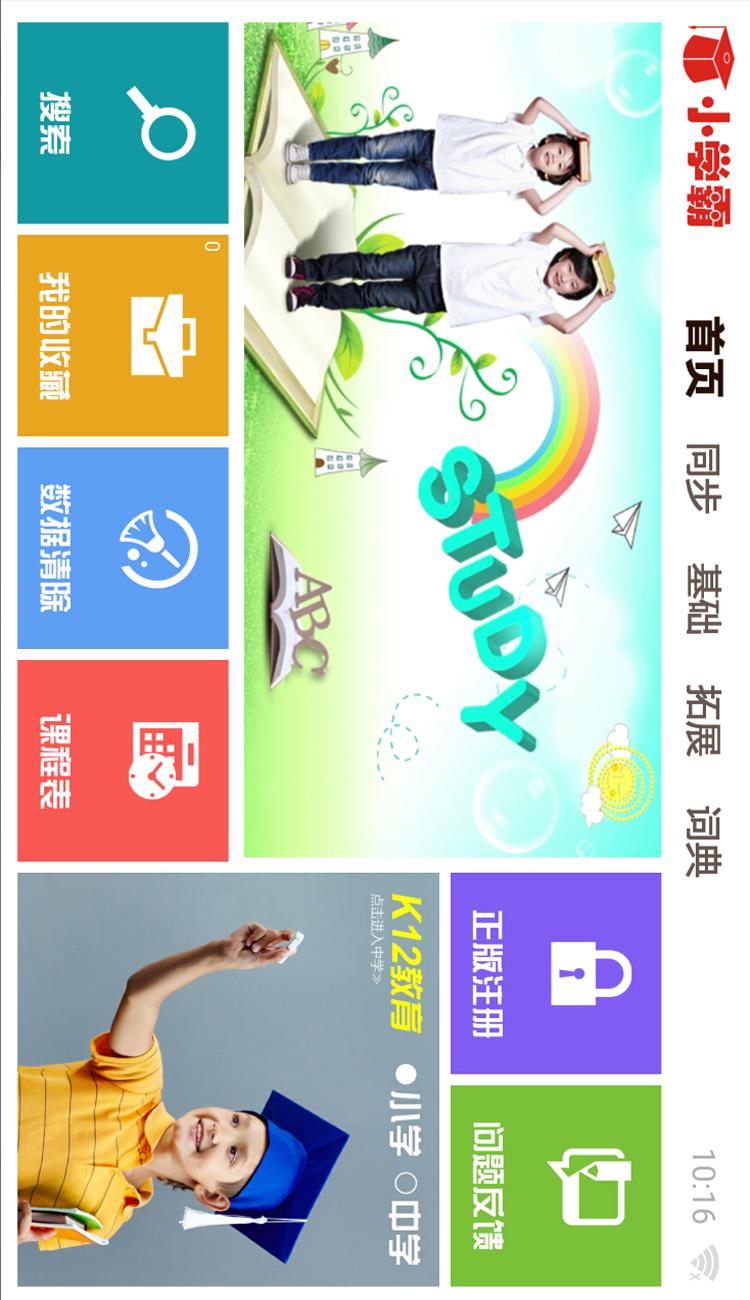Open 正版注册 registration tile
This screenshot has width=750, height=1300.
coord(555,973)
